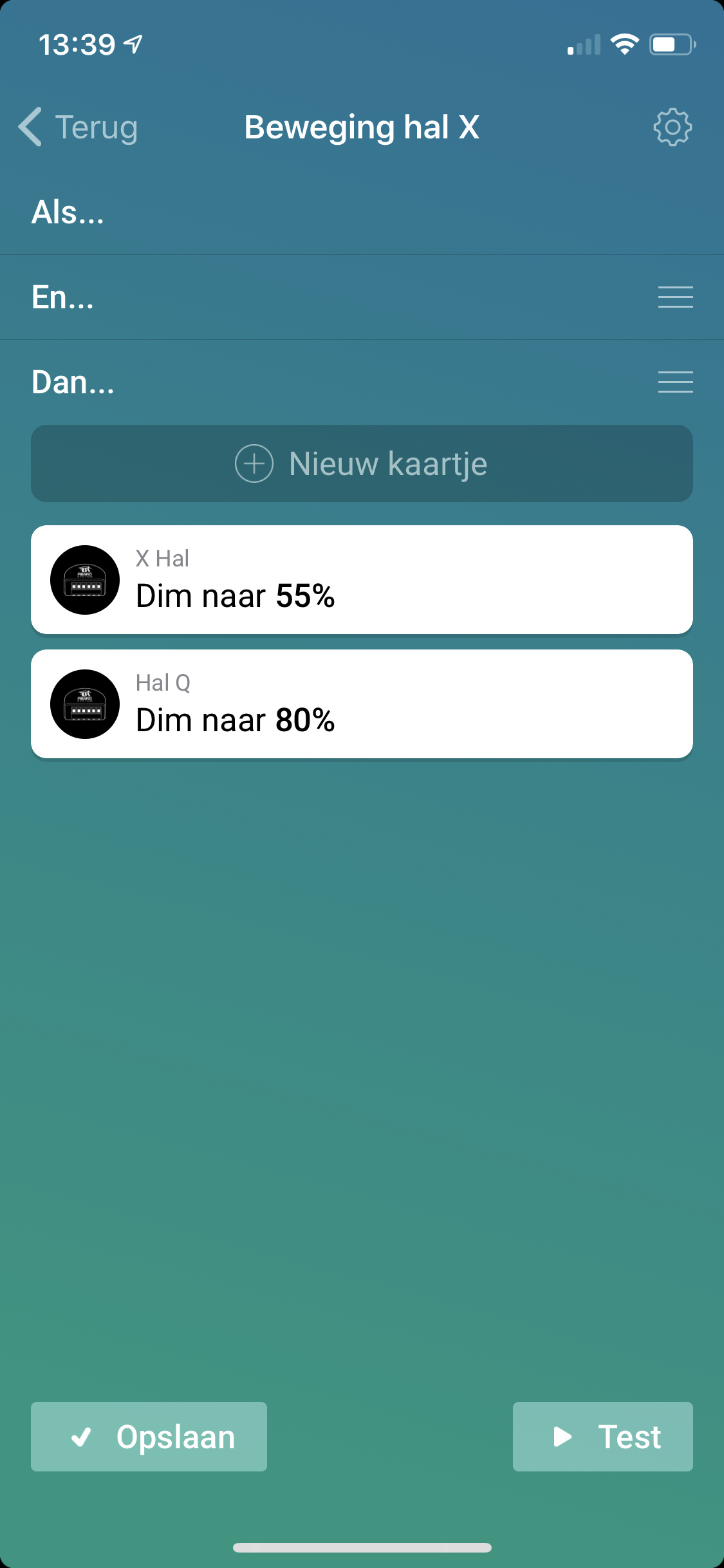724x1568 pixels.
Task: Run the flow with Test
Action: tap(602, 1437)
